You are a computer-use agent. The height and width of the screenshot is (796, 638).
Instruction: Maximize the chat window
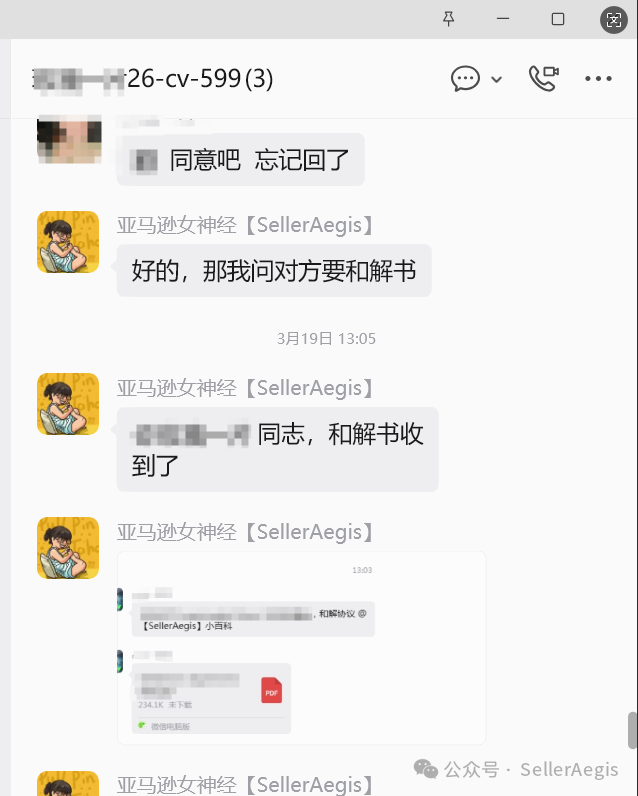pyautogui.click(x=558, y=19)
